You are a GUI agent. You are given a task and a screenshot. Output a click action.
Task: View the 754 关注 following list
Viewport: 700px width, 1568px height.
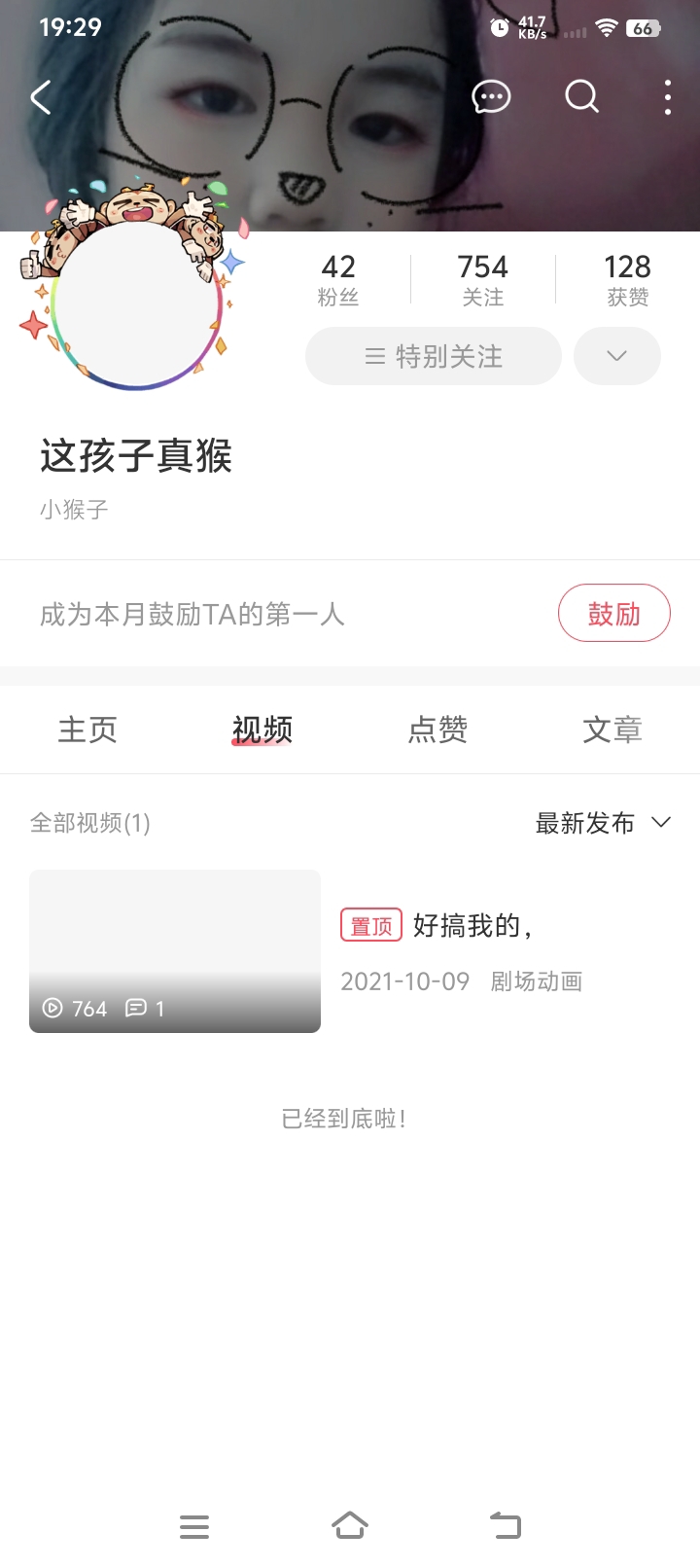(483, 280)
